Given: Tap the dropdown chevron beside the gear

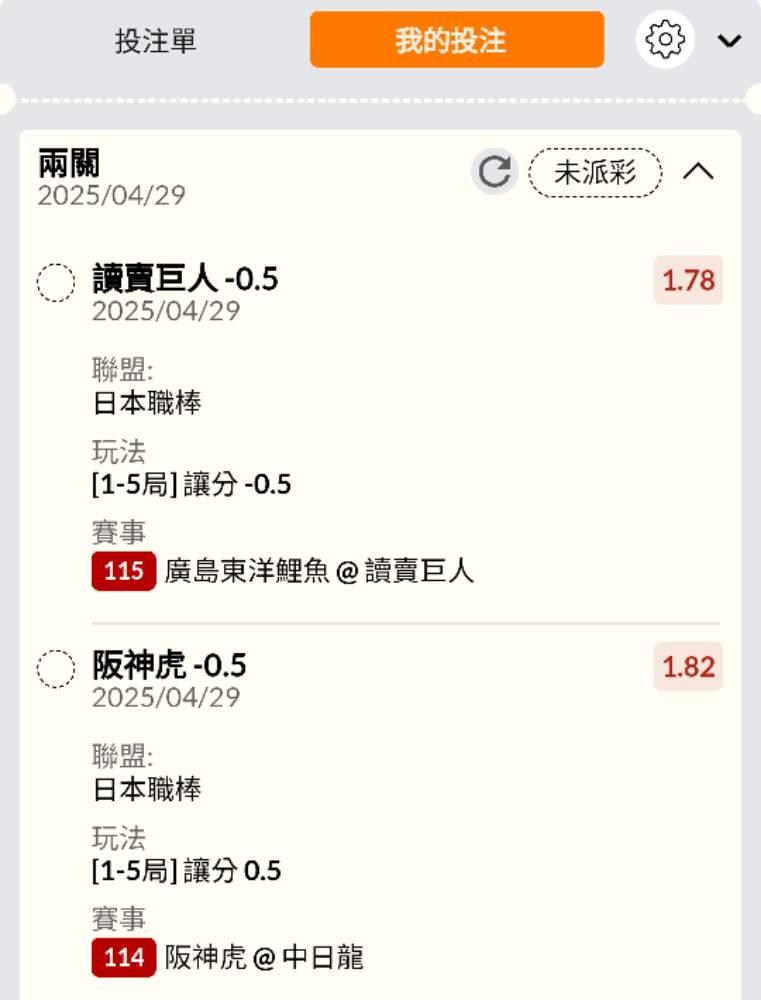Looking at the screenshot, I should 730,41.
